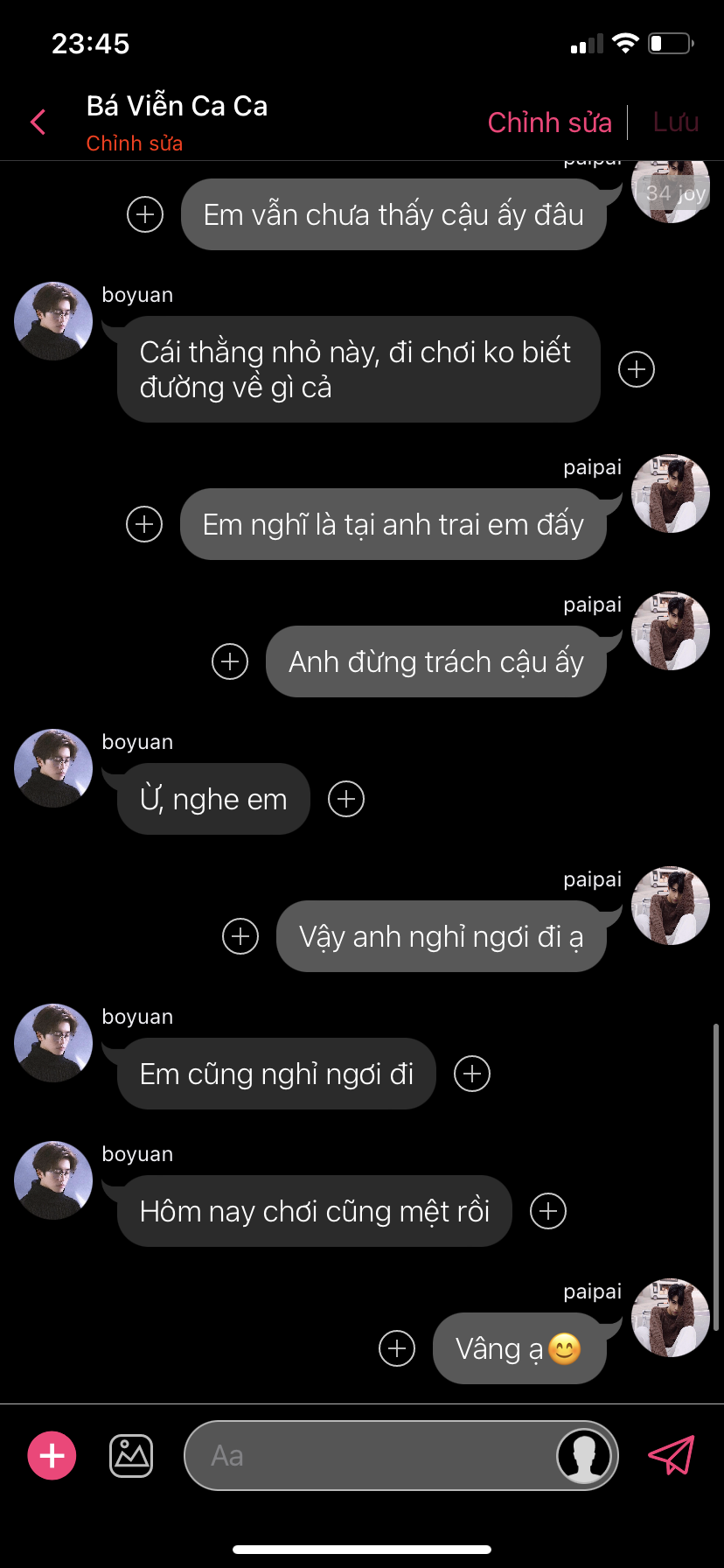Tap plus beside "Hôm nay chơi cũng mệt rồi"
The height and width of the screenshot is (1568, 724).
coord(548,1211)
